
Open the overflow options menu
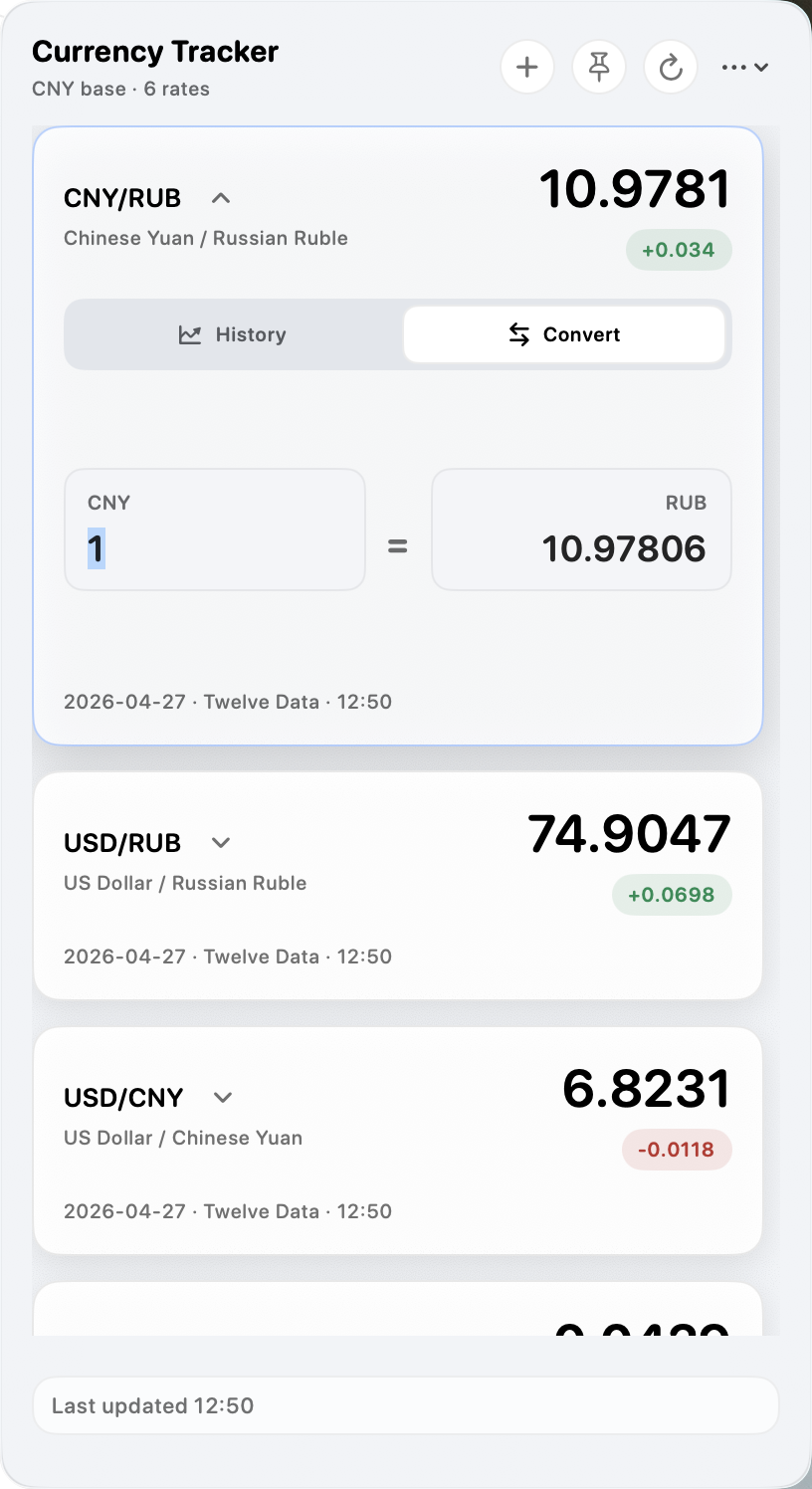(x=745, y=67)
